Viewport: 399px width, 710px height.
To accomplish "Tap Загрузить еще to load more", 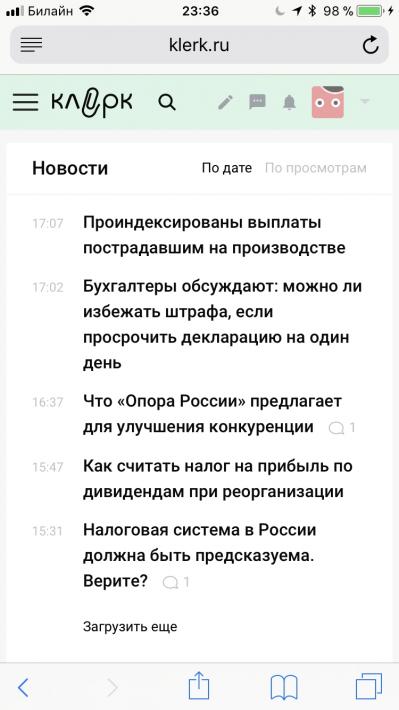I will (x=130, y=627).
